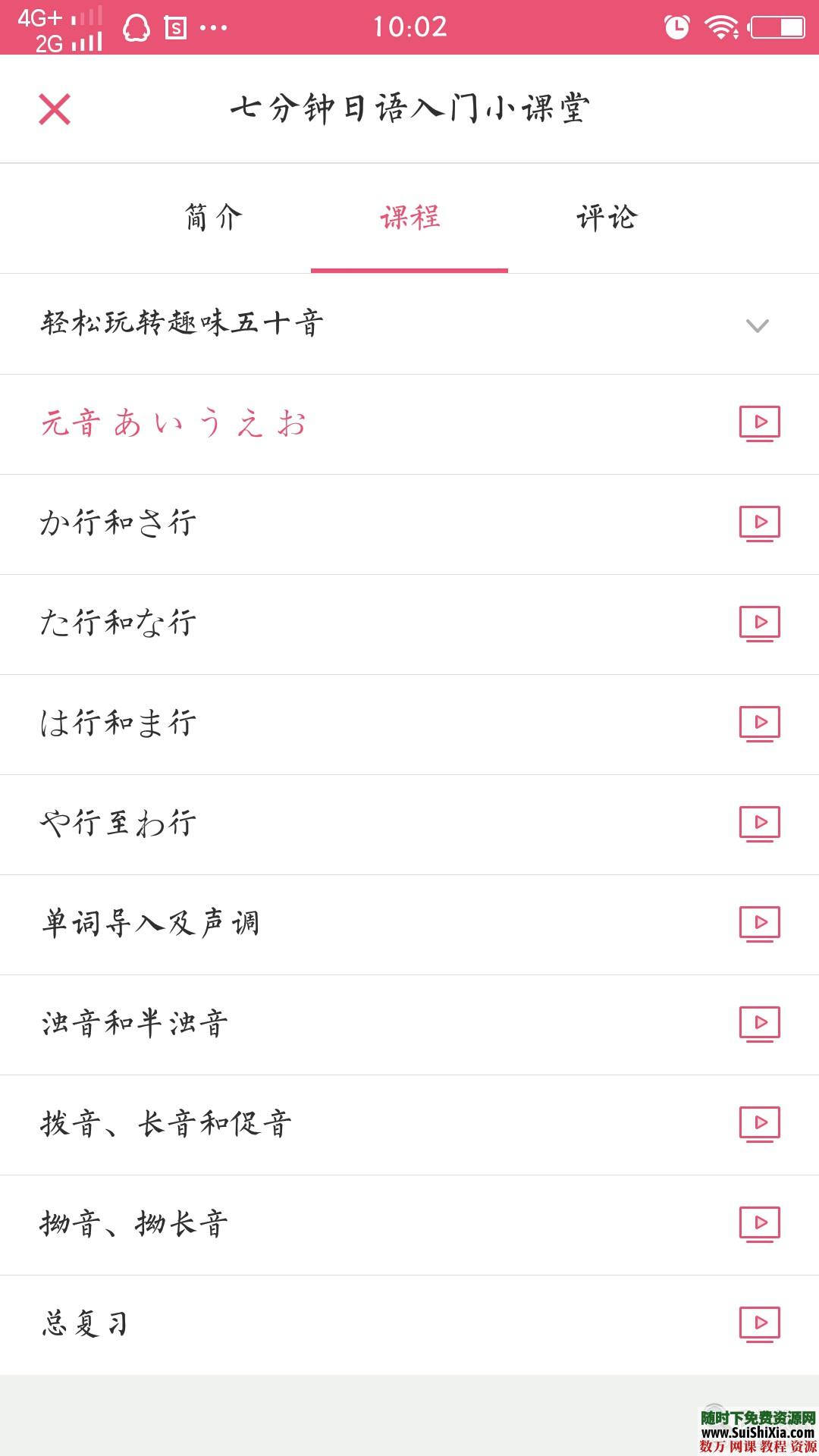Stay on the 课程 tab
819x1456 pixels.
(409, 218)
